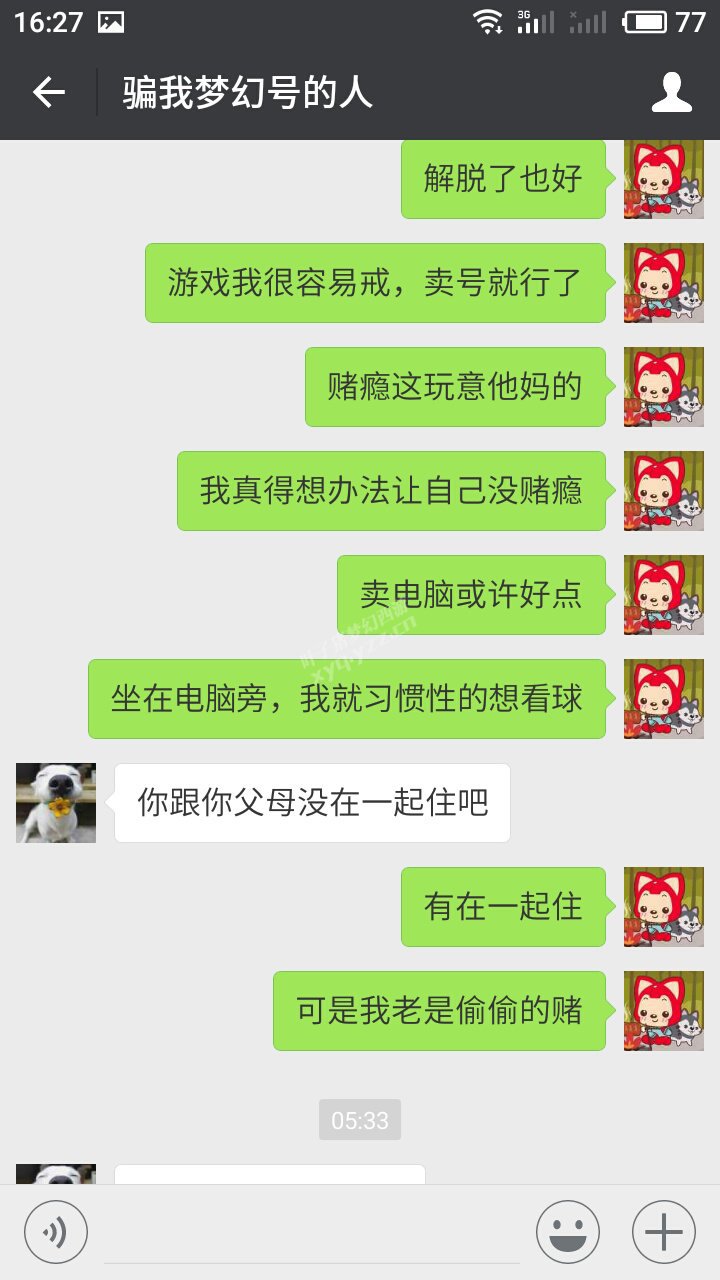Open the emoji picker

568,1232
